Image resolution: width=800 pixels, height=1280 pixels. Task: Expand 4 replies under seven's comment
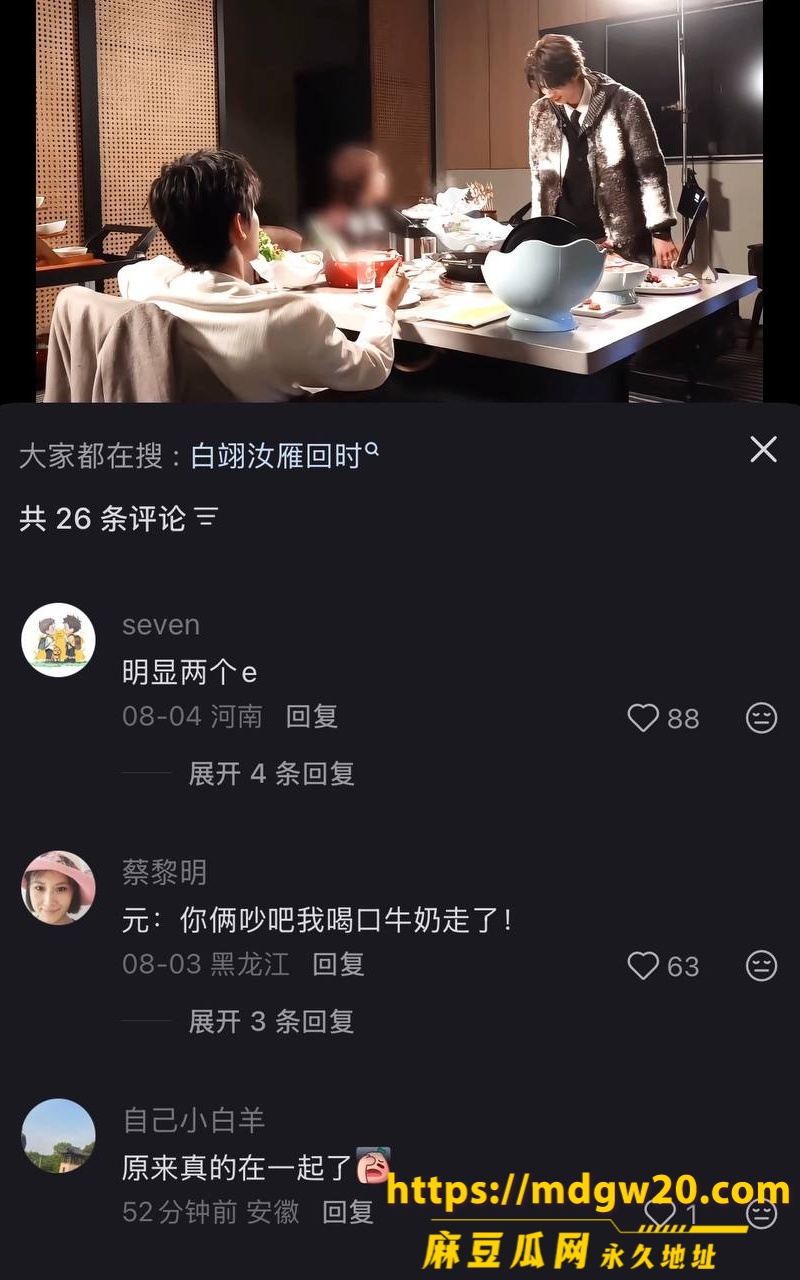click(272, 773)
